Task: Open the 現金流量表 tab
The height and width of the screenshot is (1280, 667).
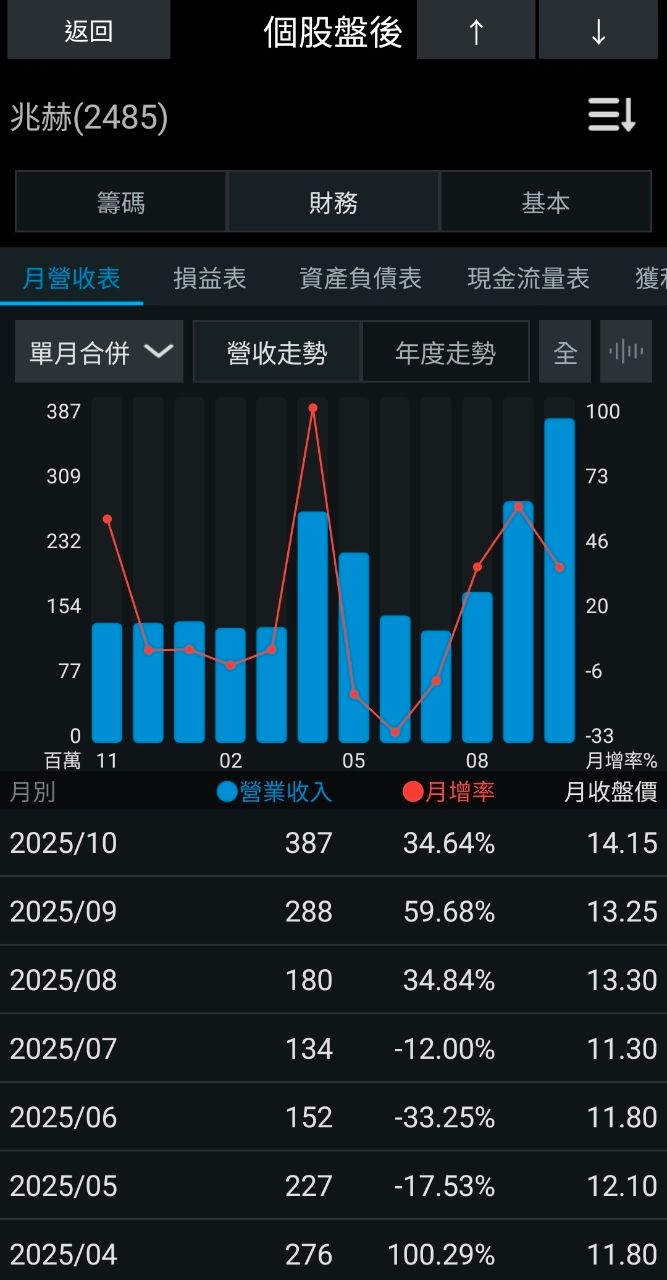Action: [x=528, y=278]
